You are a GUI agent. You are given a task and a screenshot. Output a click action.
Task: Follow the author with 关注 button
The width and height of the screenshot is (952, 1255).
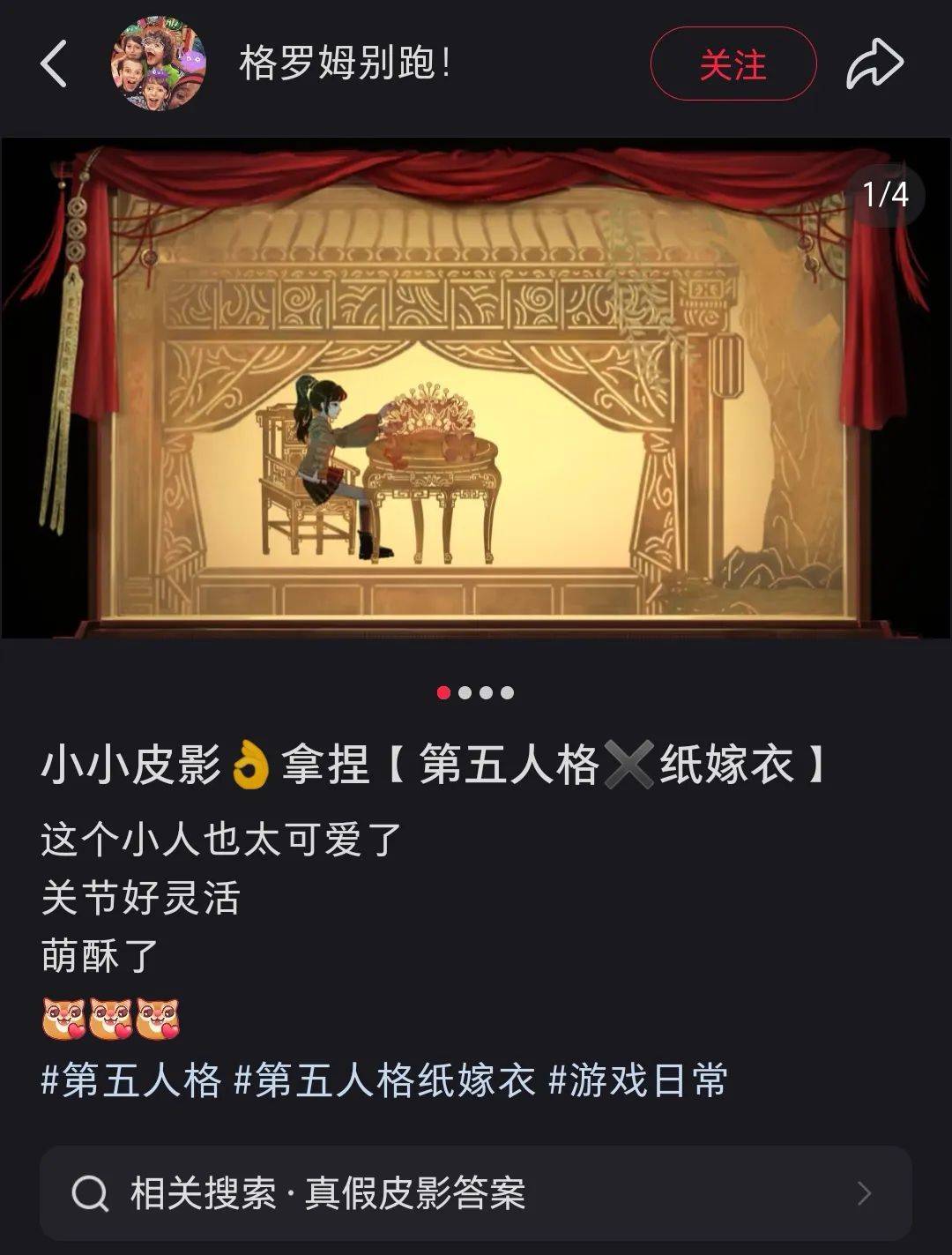[733, 64]
